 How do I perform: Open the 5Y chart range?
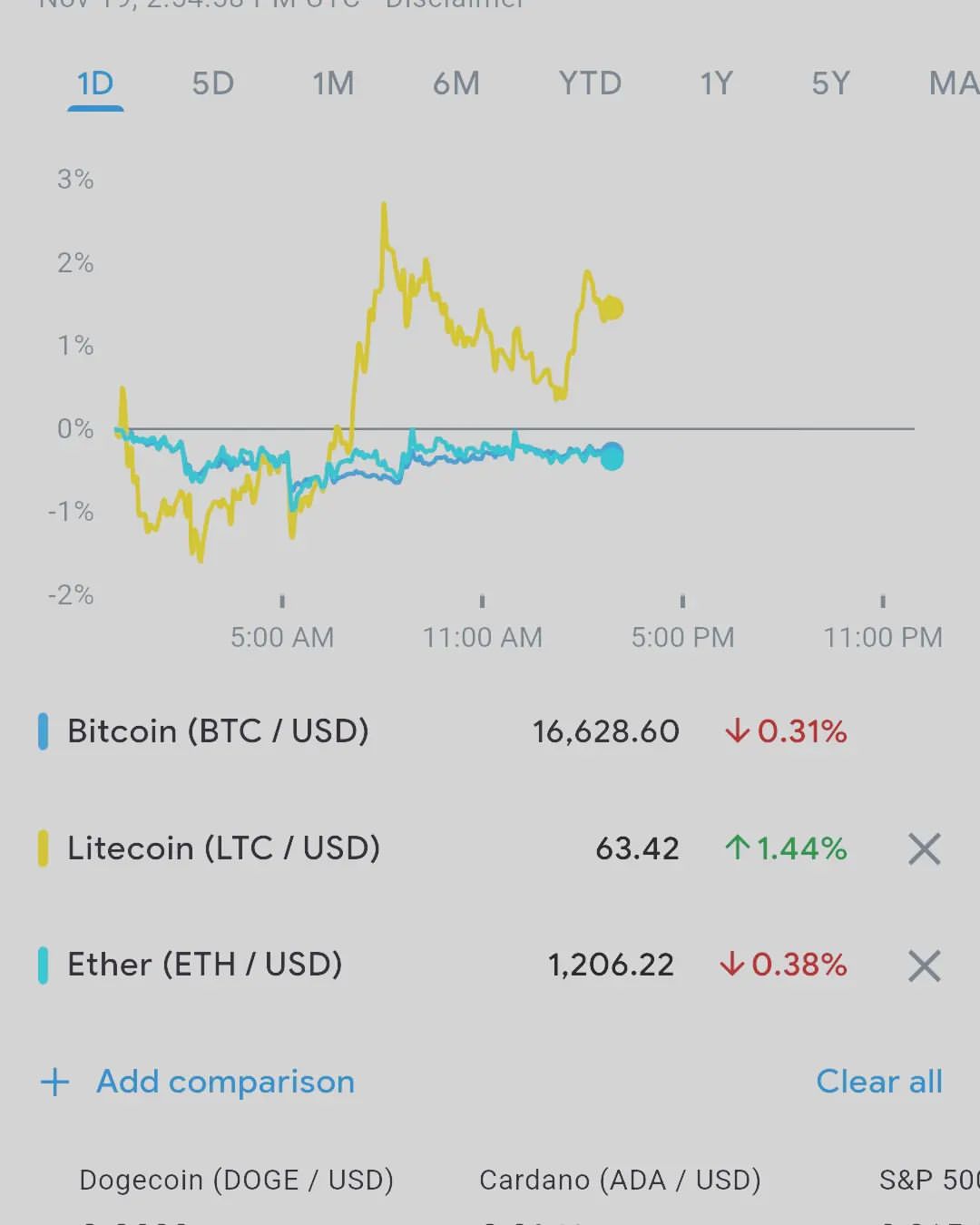click(x=830, y=84)
